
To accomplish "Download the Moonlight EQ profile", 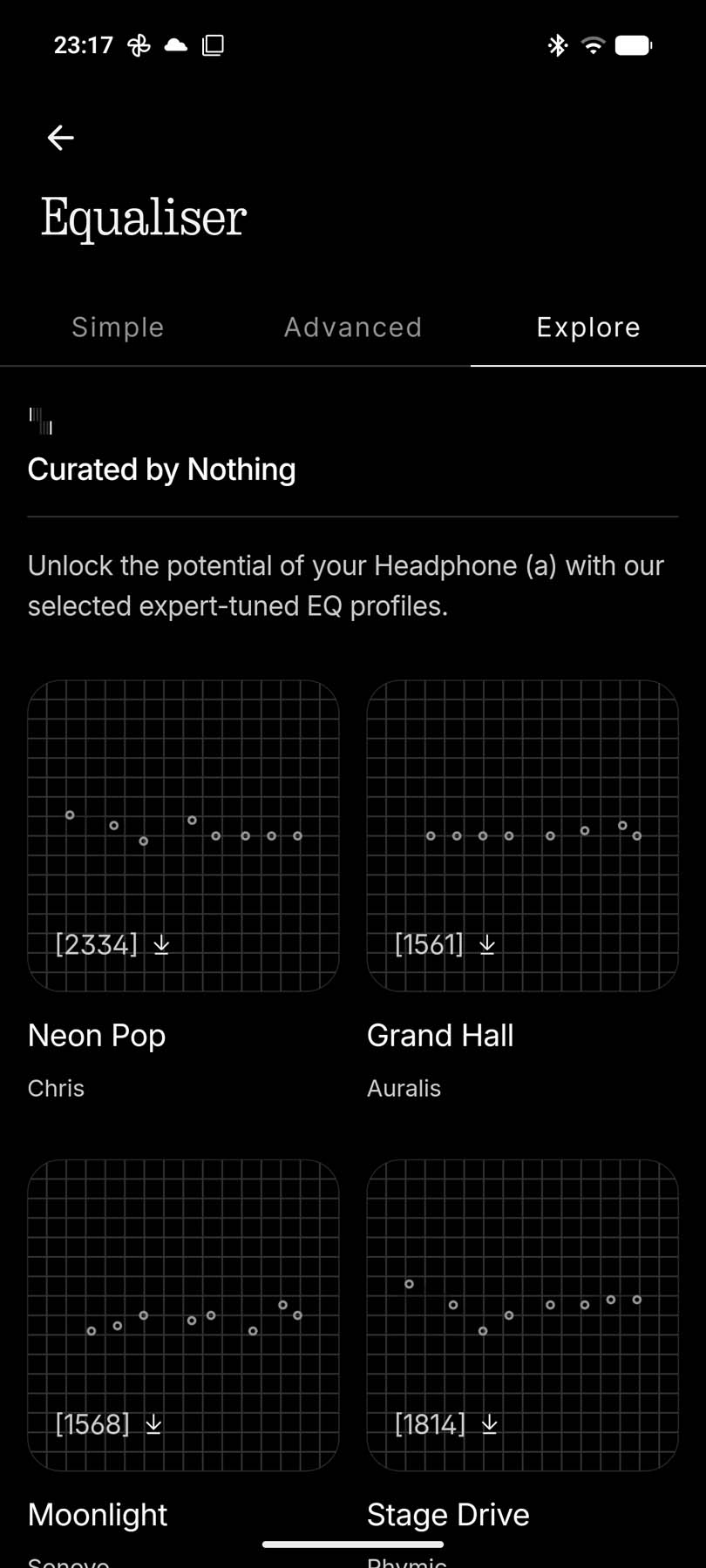I will [153, 1423].
